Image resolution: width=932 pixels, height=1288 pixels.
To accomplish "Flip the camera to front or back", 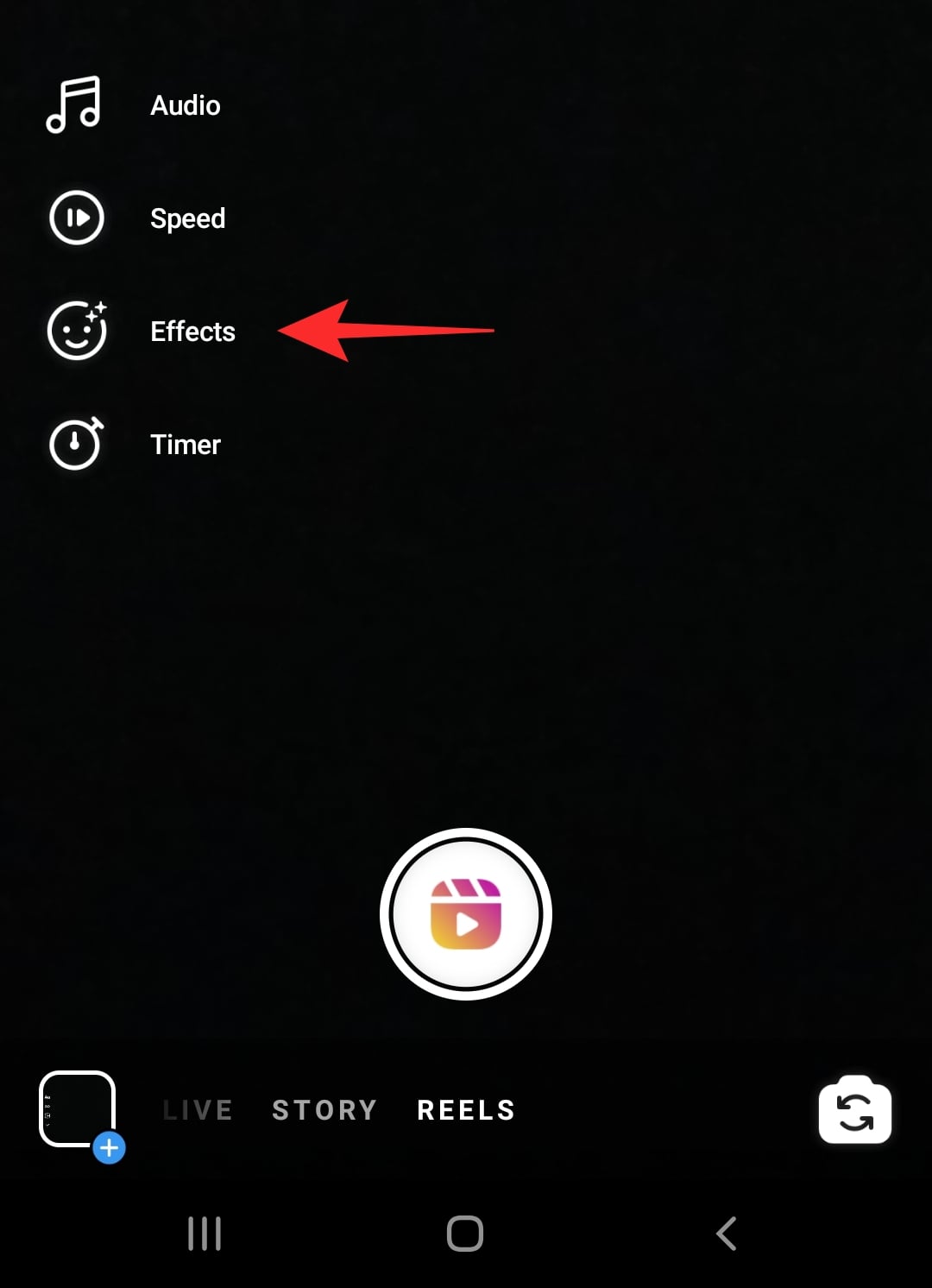I will (854, 1110).
